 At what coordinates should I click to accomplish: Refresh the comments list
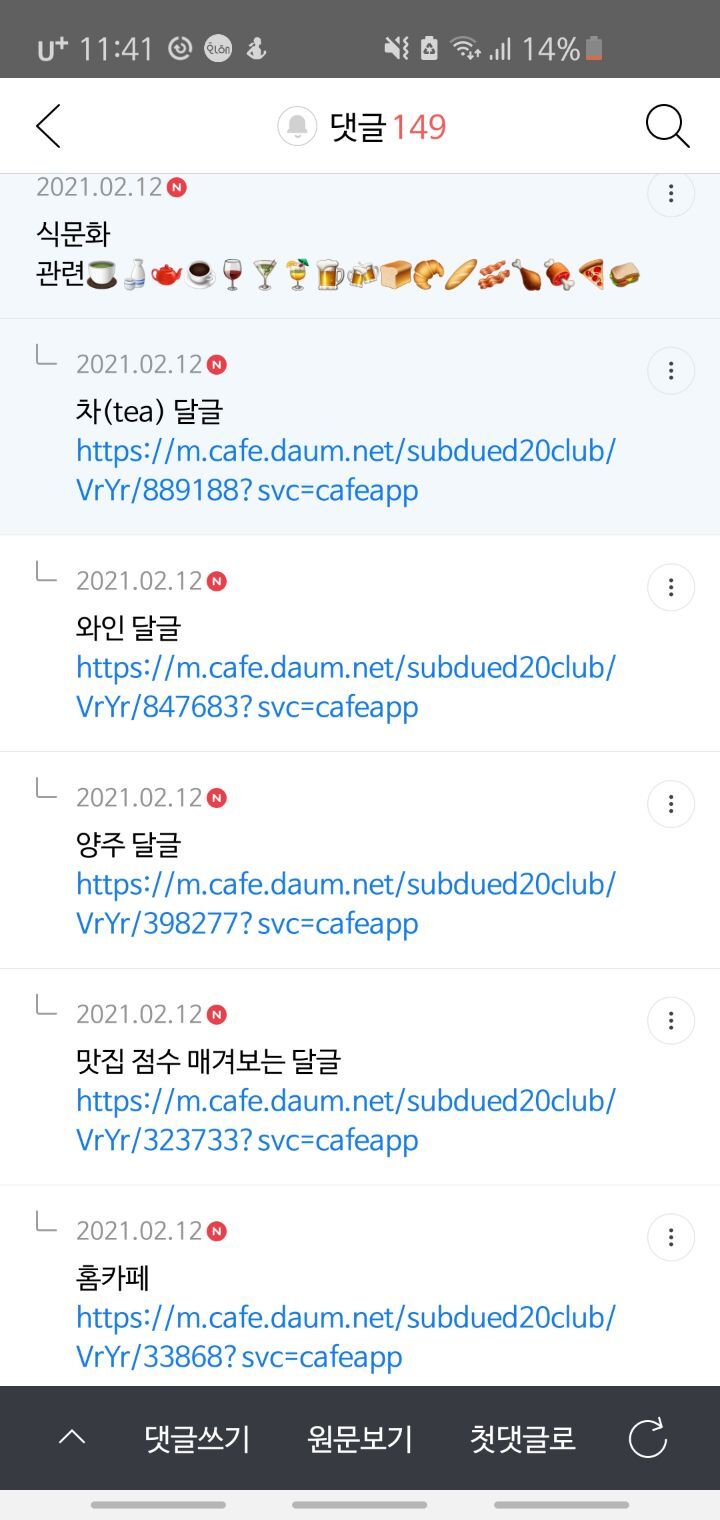click(x=647, y=1439)
